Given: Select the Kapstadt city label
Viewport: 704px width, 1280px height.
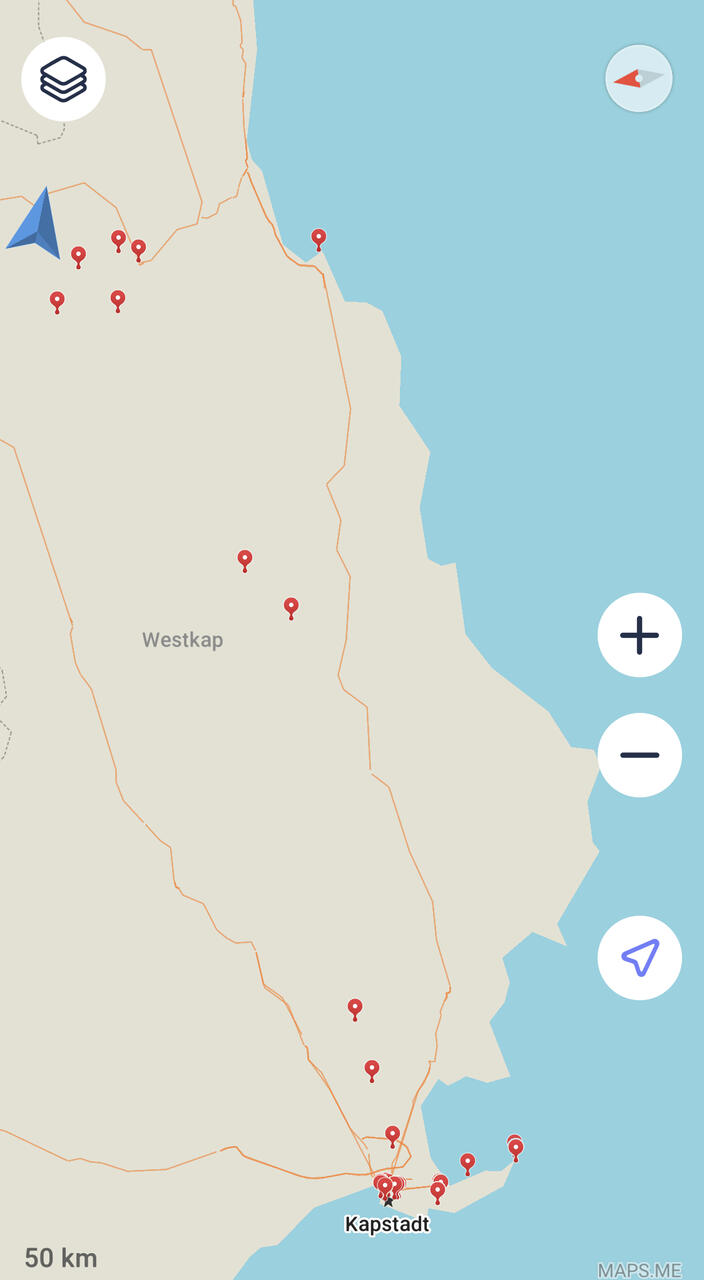Looking at the screenshot, I should pos(387,1224).
